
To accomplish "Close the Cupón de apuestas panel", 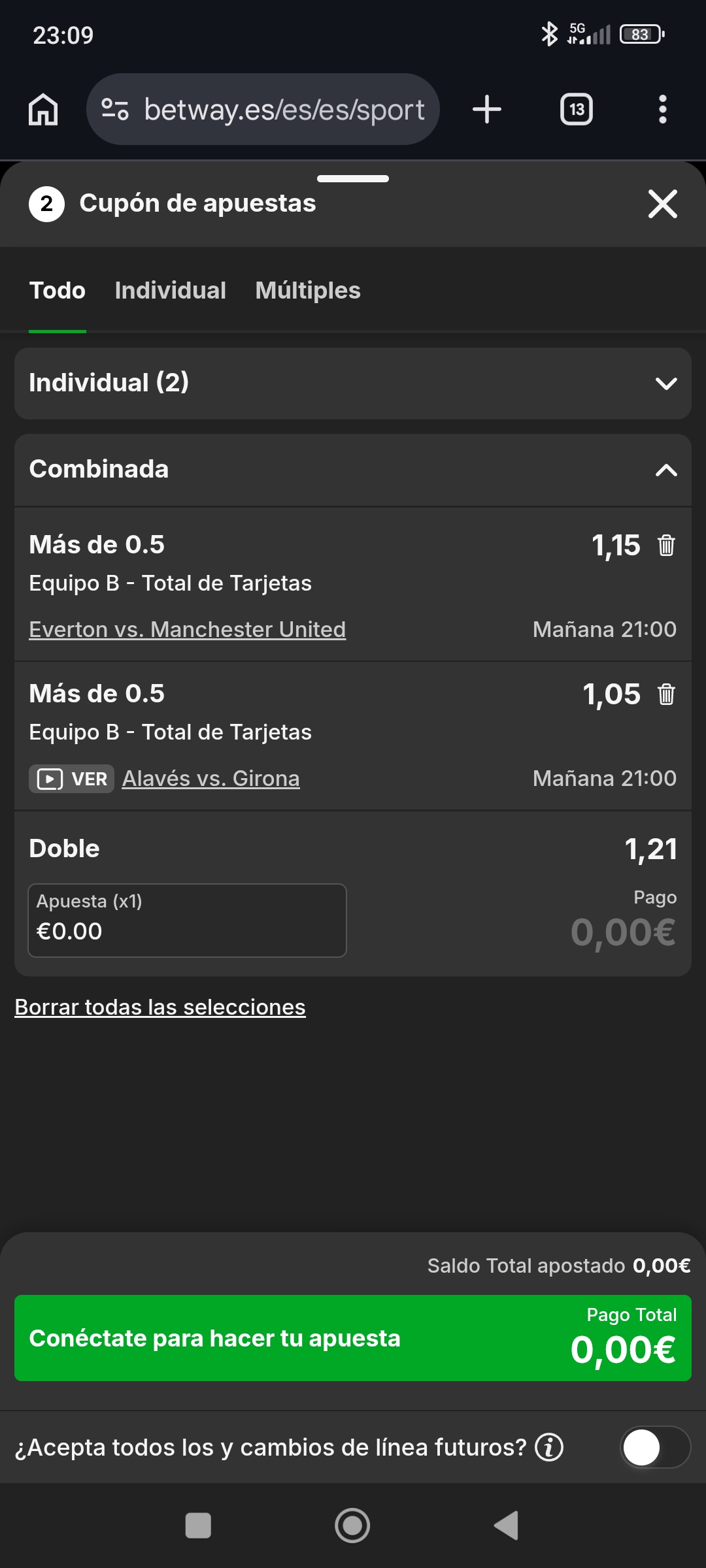I will coord(662,204).
